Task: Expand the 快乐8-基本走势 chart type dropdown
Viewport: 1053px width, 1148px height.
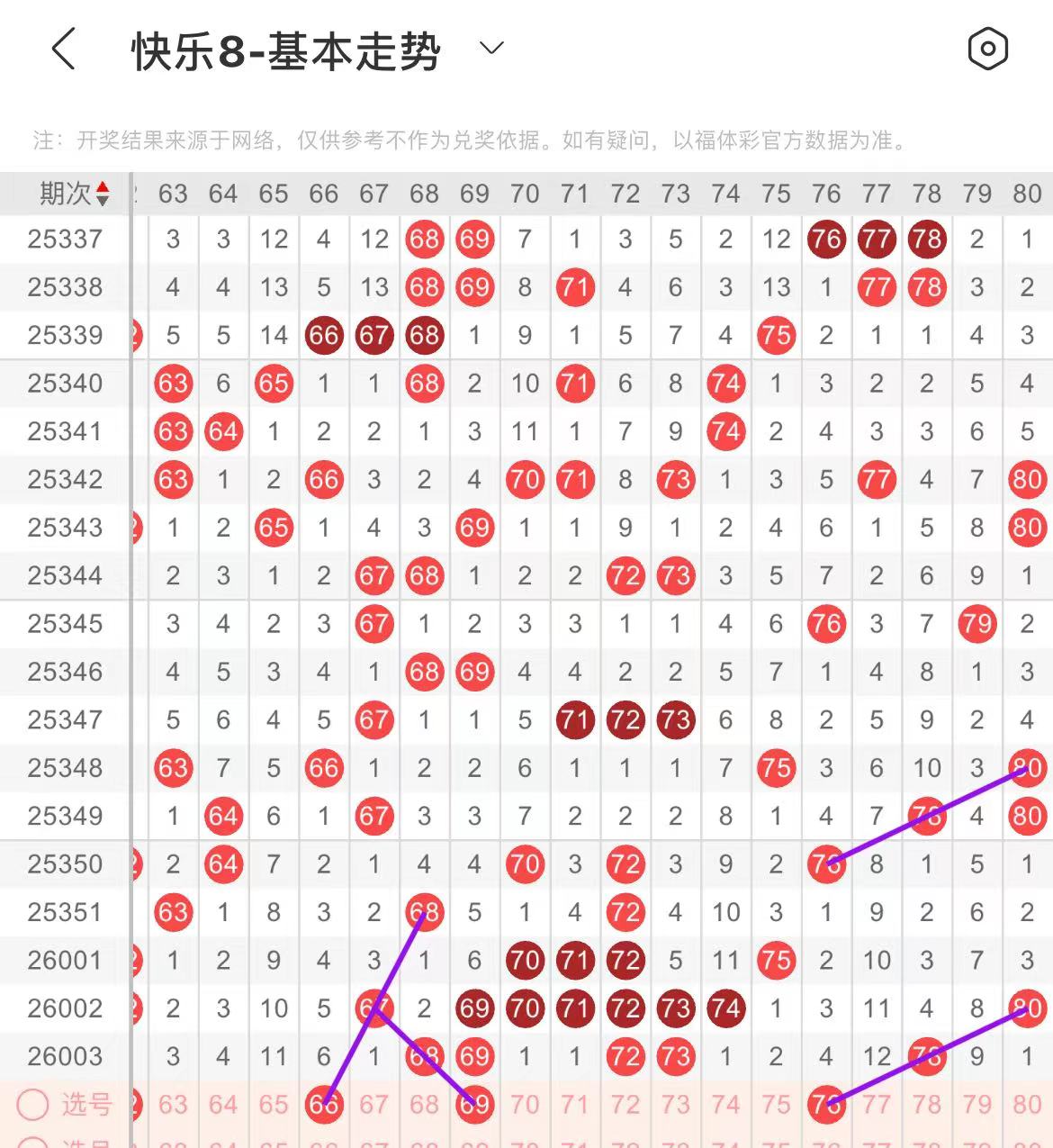Action: [491, 49]
